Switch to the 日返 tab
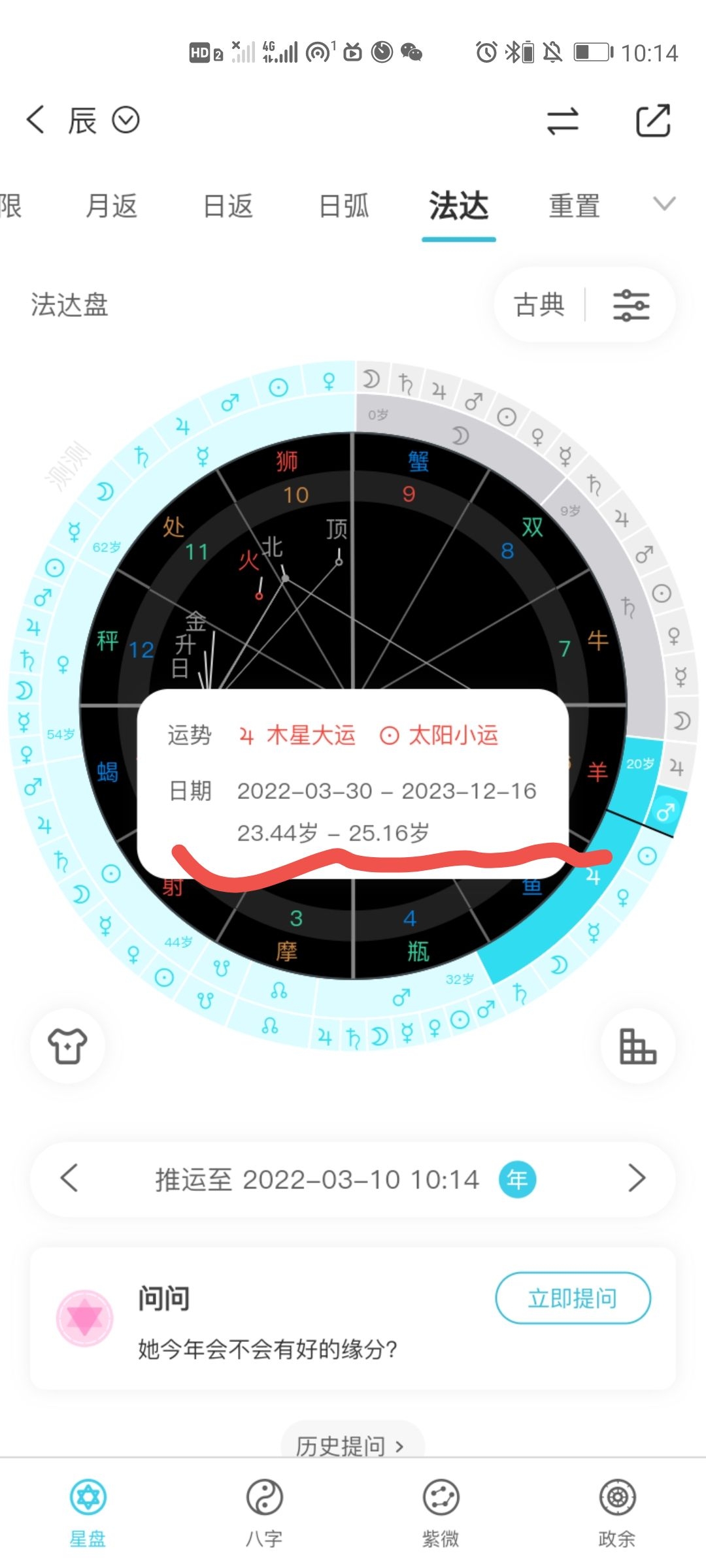 (227, 206)
